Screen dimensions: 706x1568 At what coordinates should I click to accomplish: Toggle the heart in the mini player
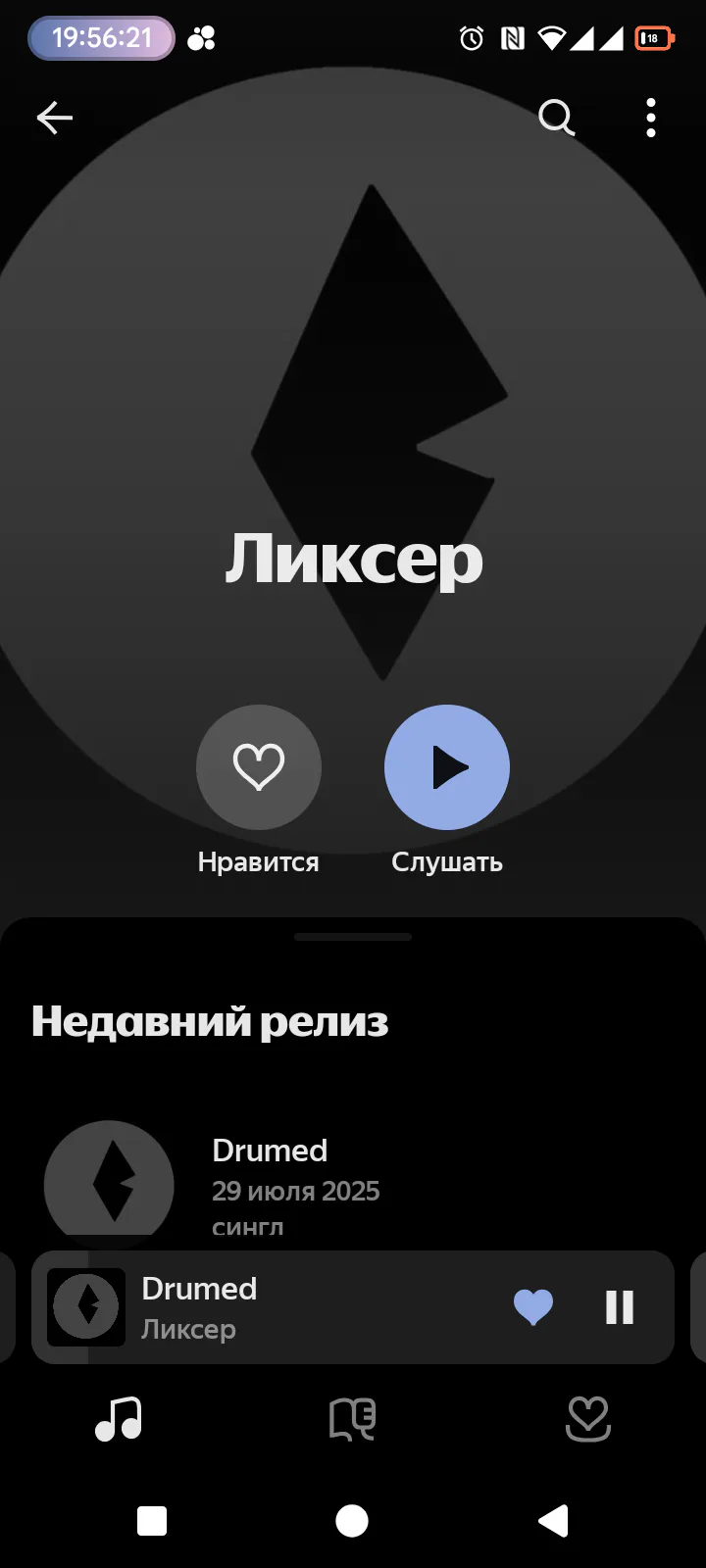[x=533, y=1307]
